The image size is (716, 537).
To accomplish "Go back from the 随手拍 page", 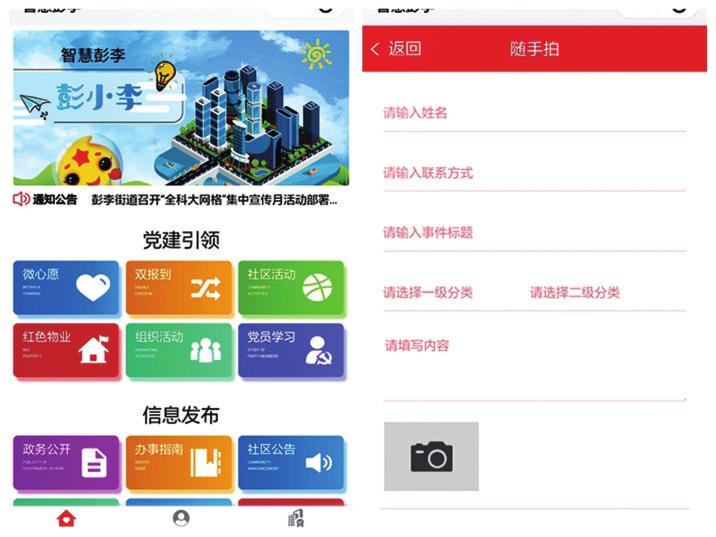I will [396, 49].
